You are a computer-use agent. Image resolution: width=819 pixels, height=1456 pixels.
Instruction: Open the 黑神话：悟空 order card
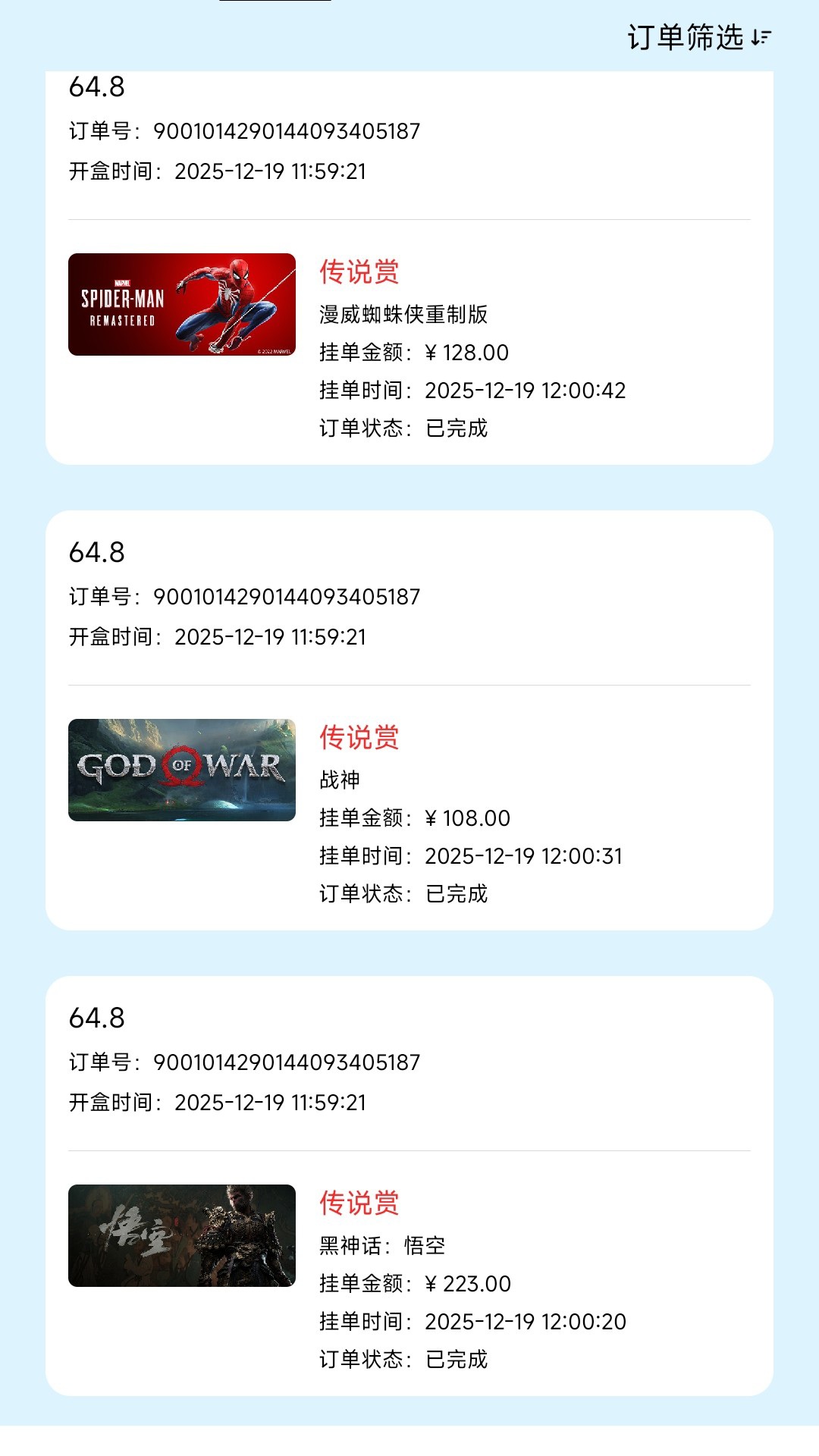(409, 1259)
